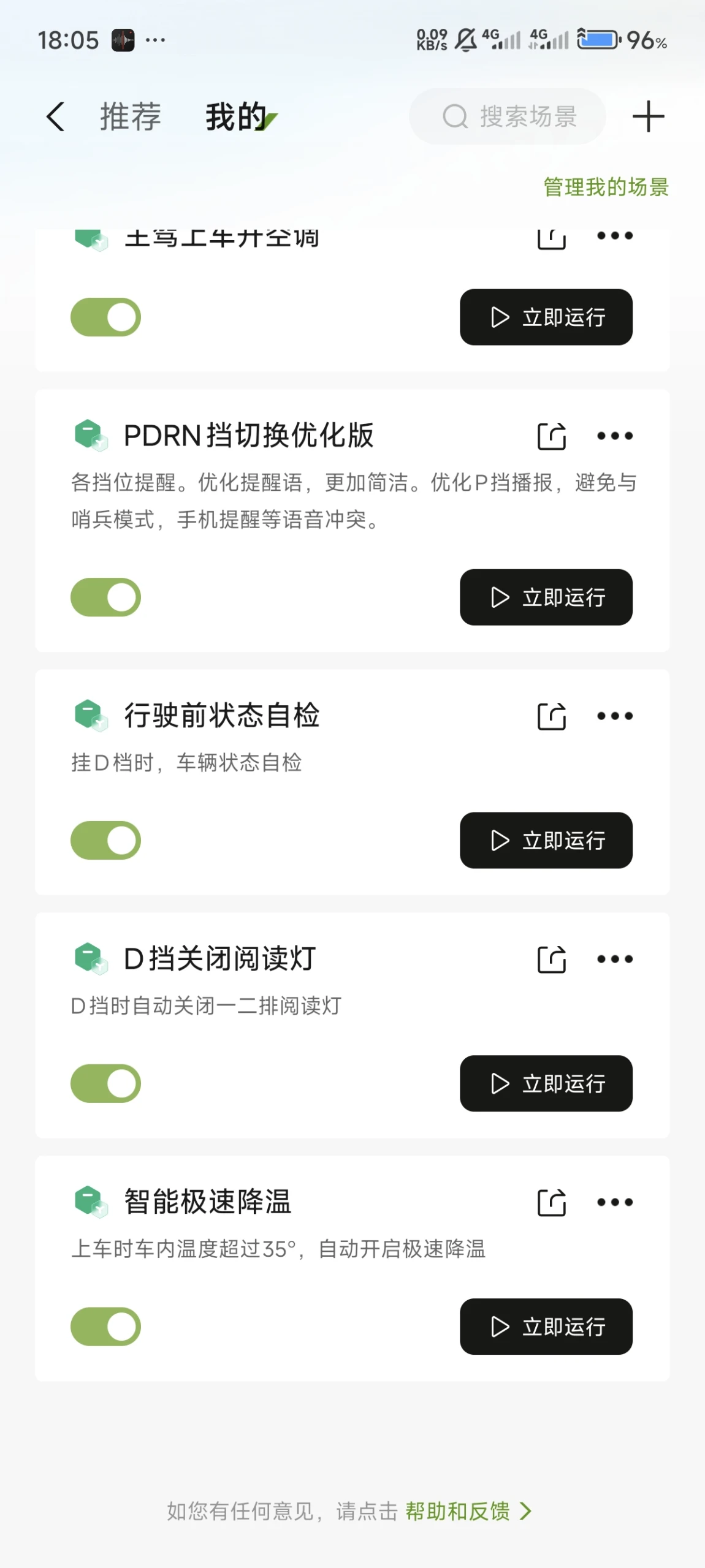The height and width of the screenshot is (1568, 705).
Task: Open the 行驶前状态自检 scene card
Action: [x=352, y=782]
